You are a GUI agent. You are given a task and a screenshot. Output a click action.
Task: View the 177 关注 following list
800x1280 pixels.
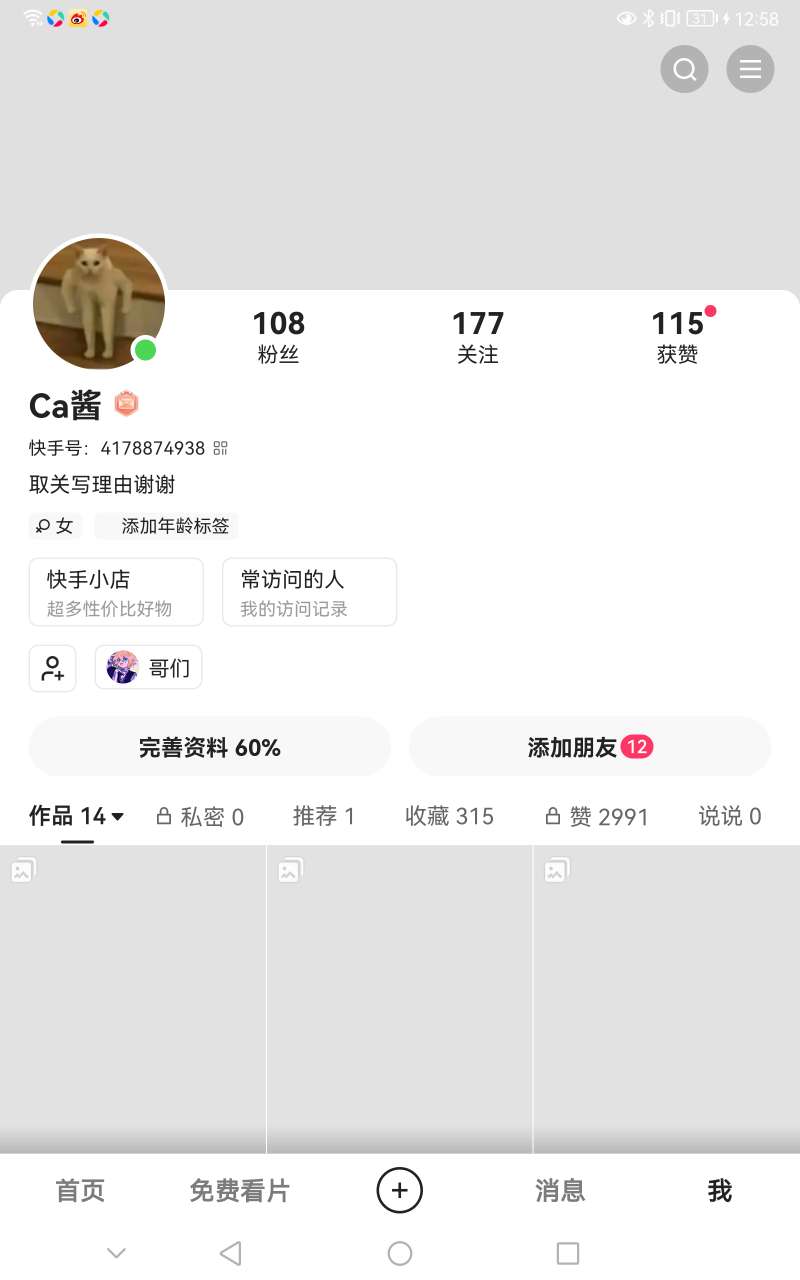[478, 337]
